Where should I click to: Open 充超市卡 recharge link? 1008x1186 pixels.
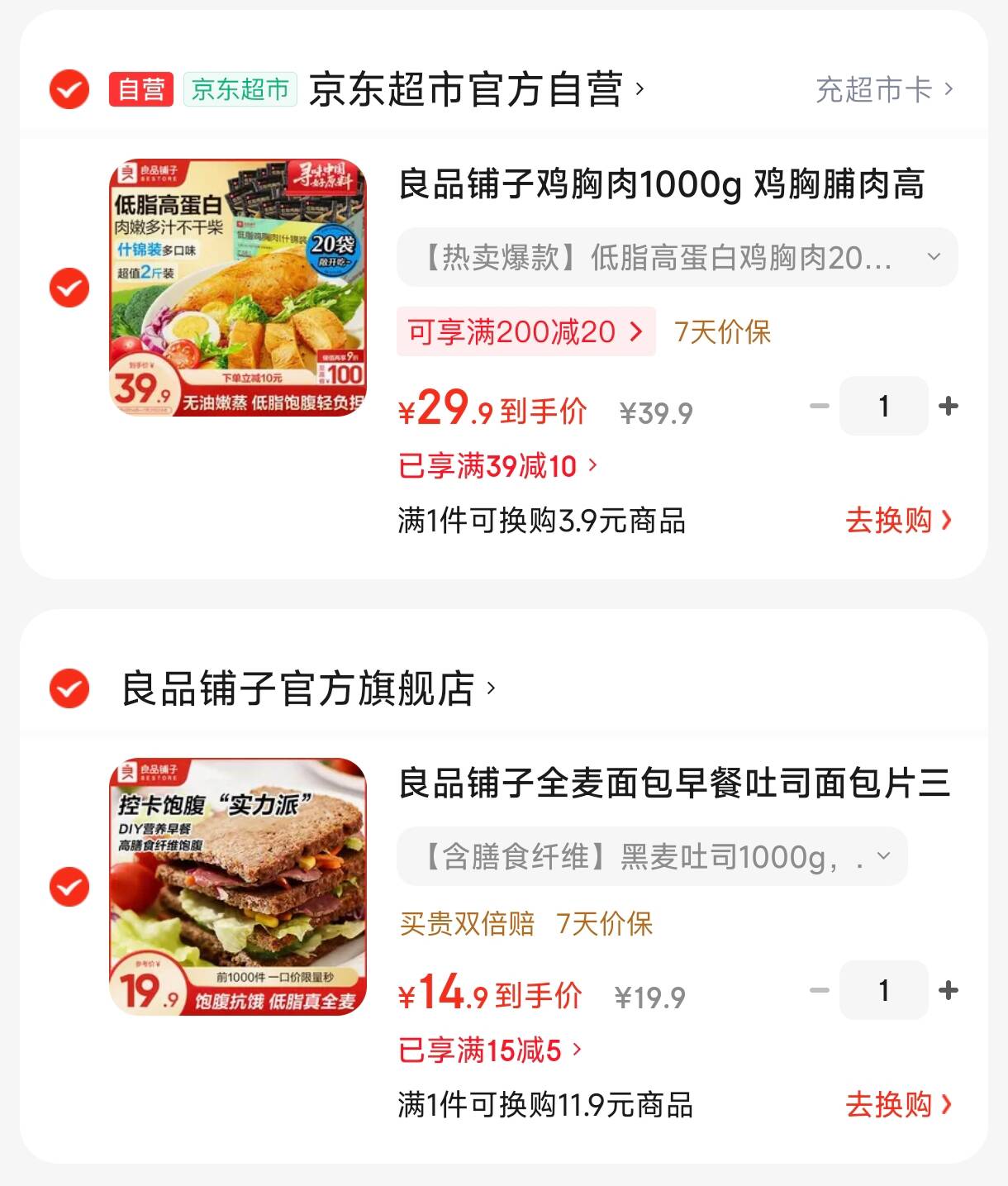click(x=883, y=89)
